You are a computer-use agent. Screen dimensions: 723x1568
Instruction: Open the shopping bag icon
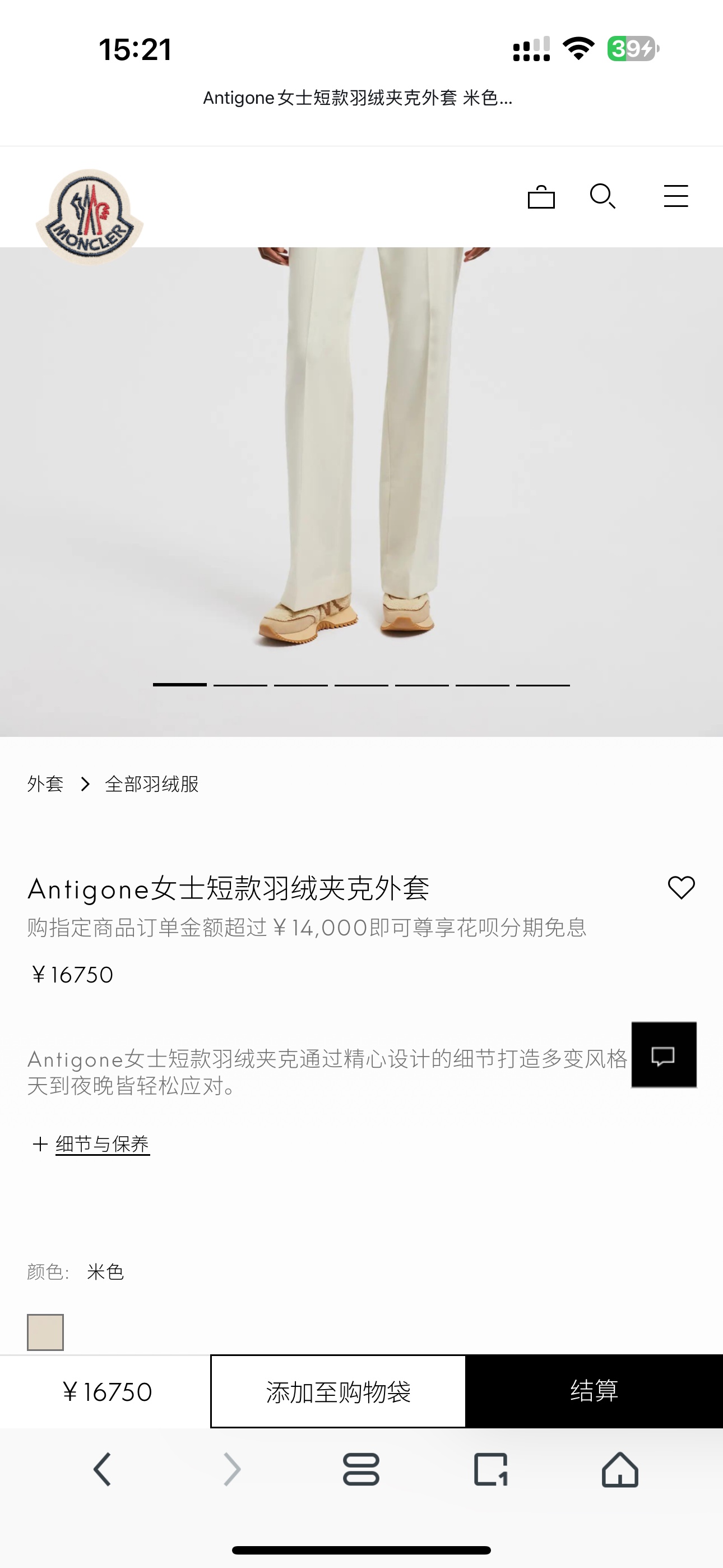(x=541, y=197)
